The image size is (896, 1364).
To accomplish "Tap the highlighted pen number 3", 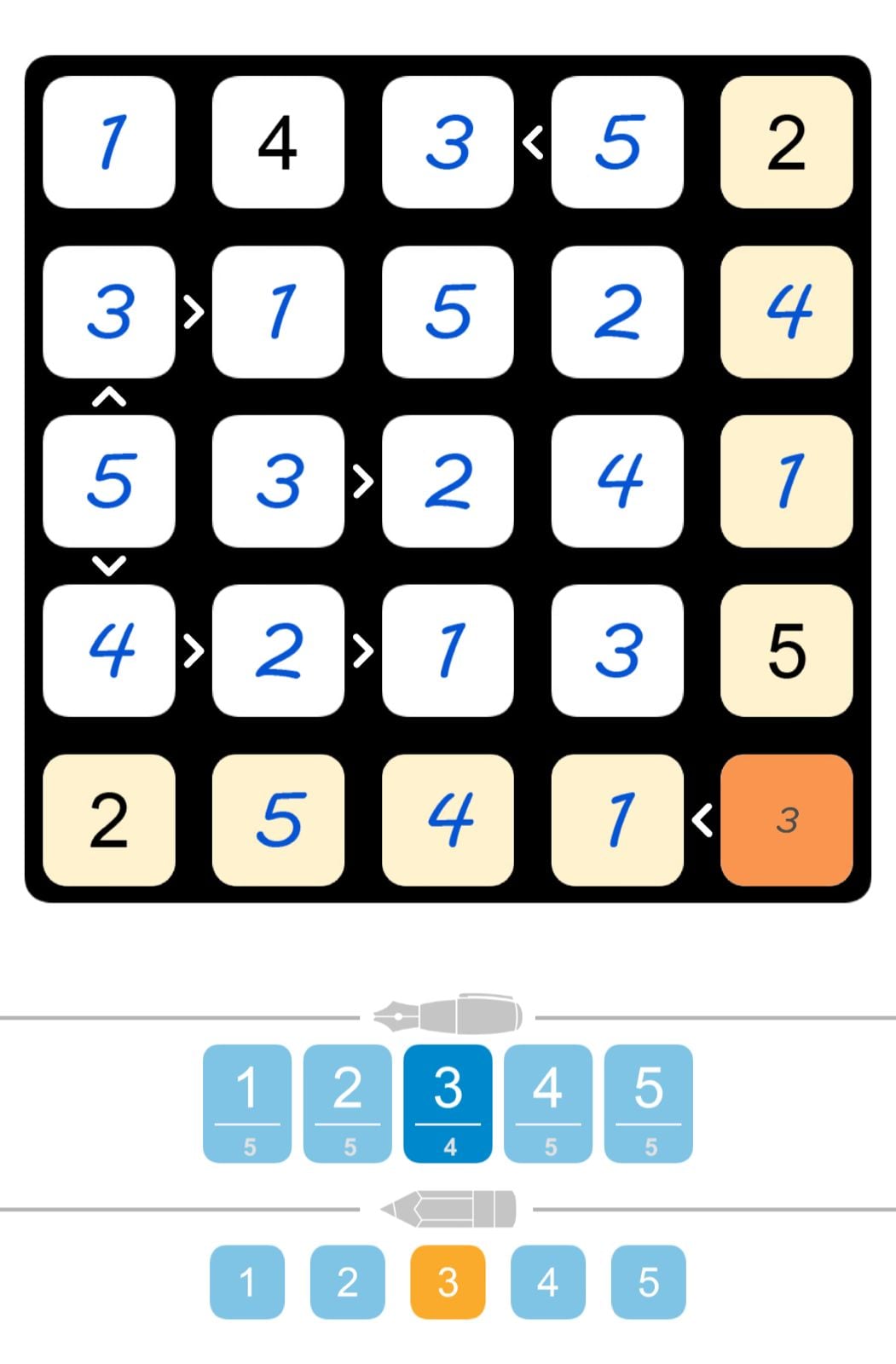I will point(448,1102).
